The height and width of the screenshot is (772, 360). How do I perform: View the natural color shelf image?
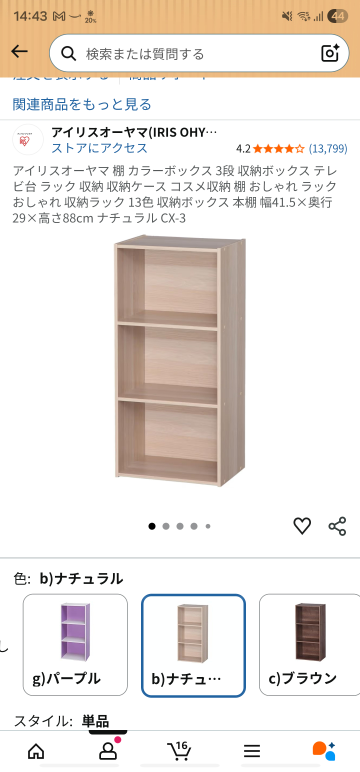coord(180,360)
